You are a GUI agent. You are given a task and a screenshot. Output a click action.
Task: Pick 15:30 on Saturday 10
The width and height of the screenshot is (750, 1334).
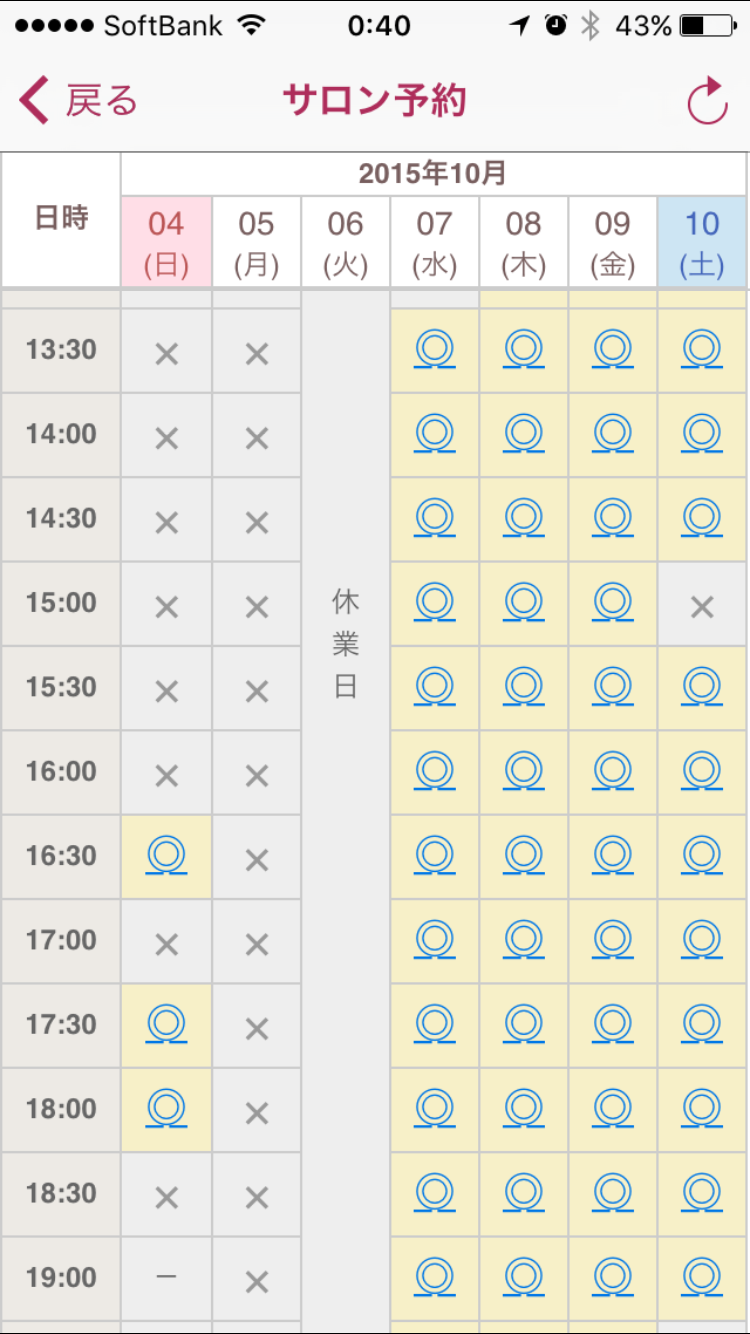click(x=702, y=687)
